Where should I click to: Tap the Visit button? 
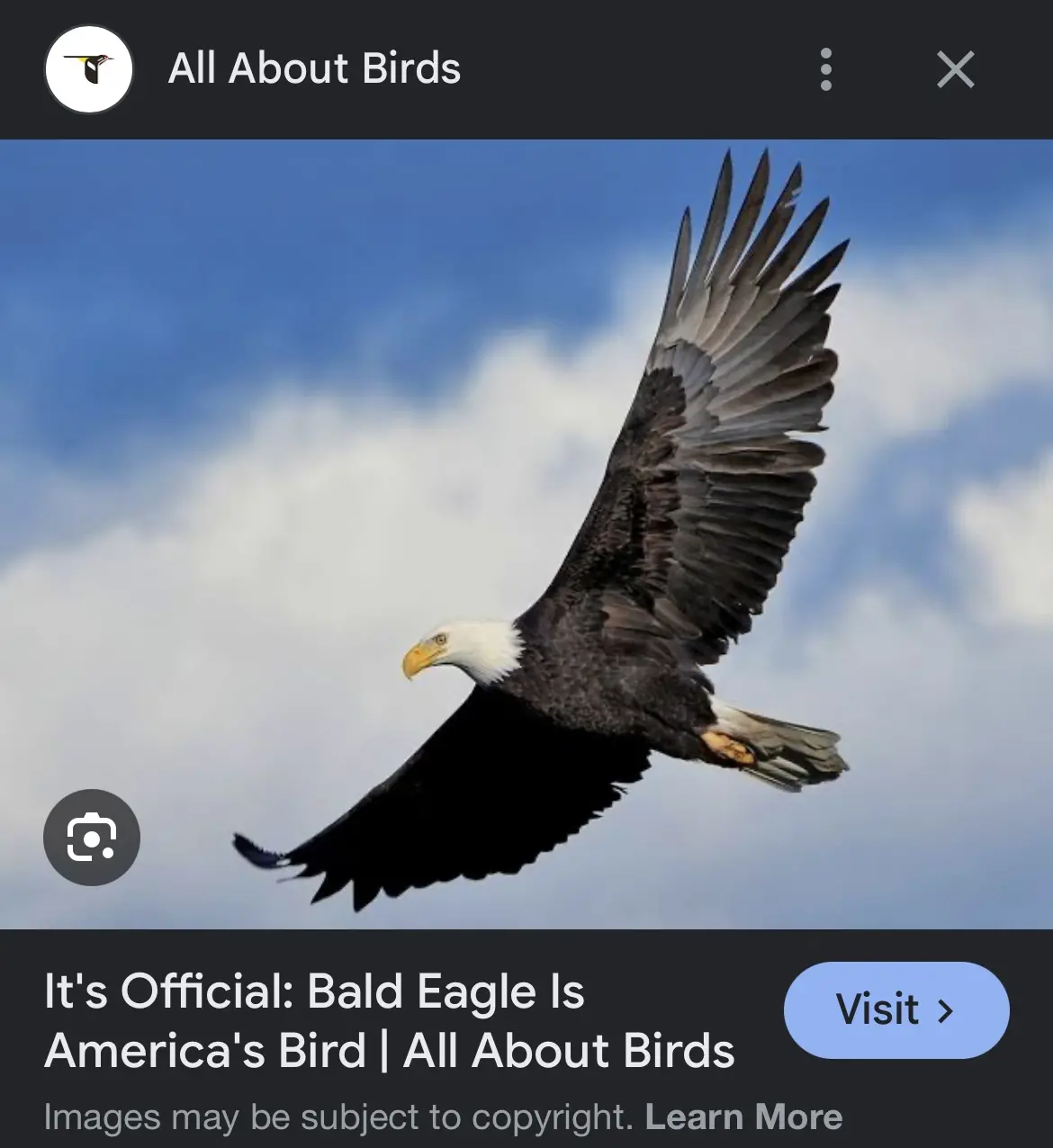coord(895,1009)
